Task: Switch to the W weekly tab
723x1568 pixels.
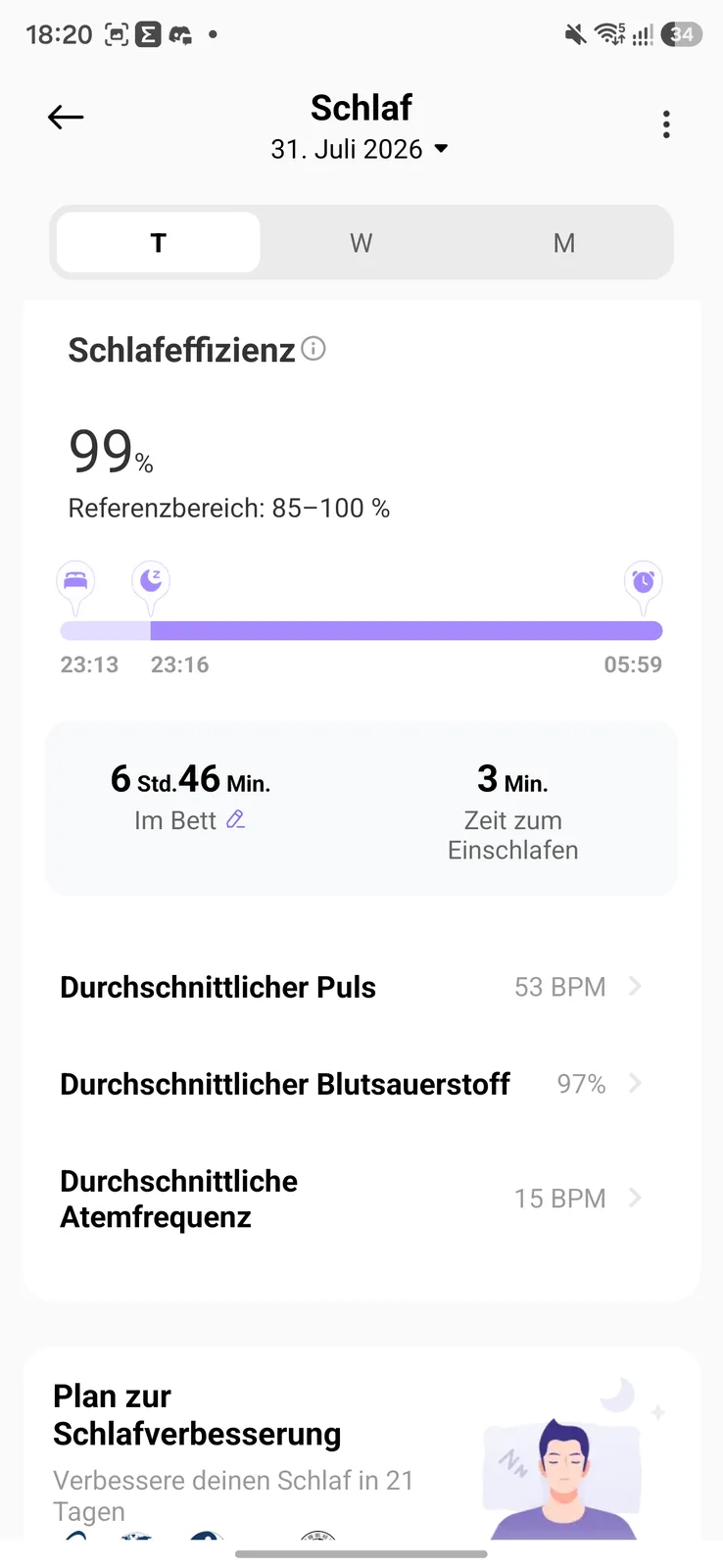Action: [361, 242]
